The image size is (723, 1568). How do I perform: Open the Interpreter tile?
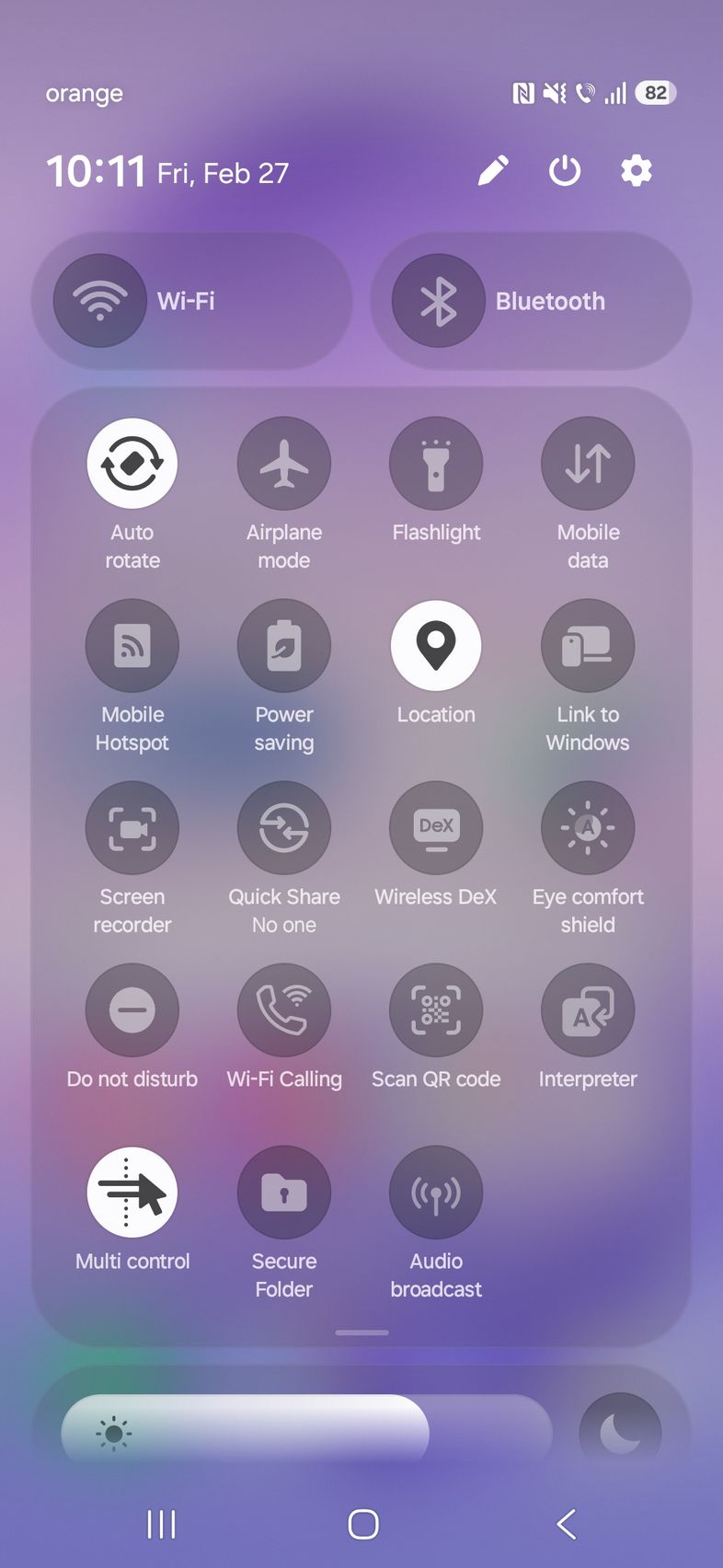point(588,1010)
